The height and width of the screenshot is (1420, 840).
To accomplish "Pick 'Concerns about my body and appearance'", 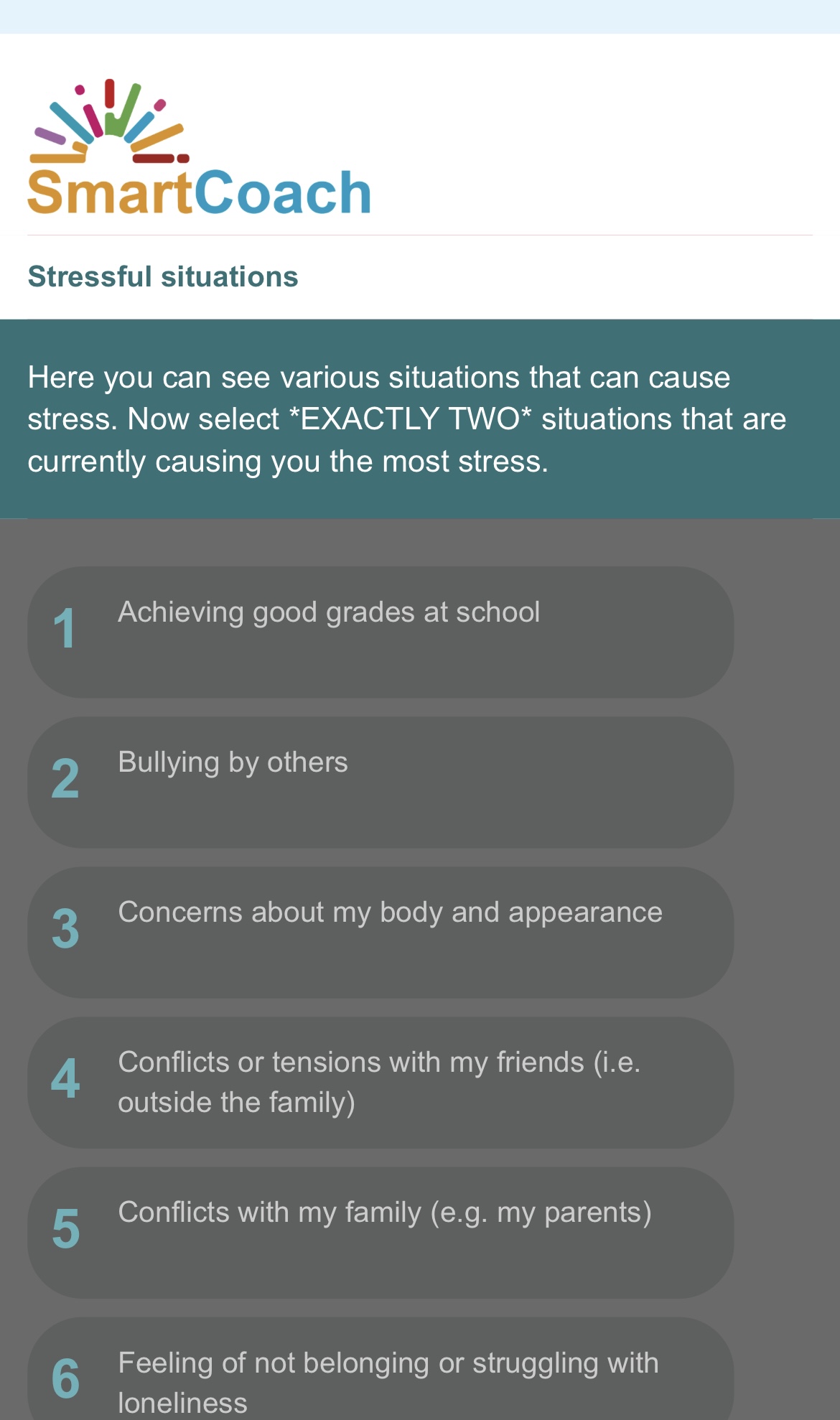I will pyautogui.click(x=381, y=932).
